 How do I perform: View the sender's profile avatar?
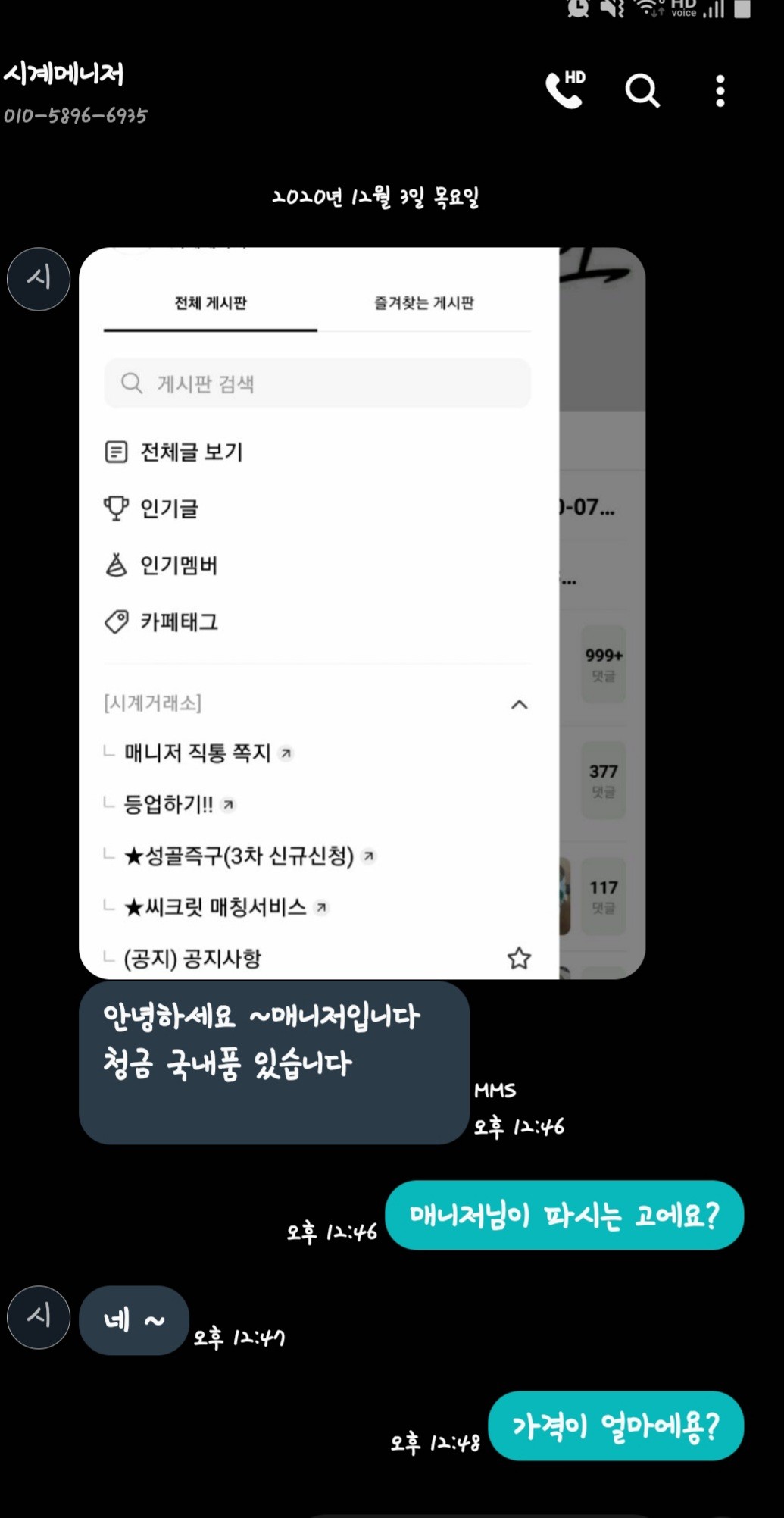click(x=39, y=279)
